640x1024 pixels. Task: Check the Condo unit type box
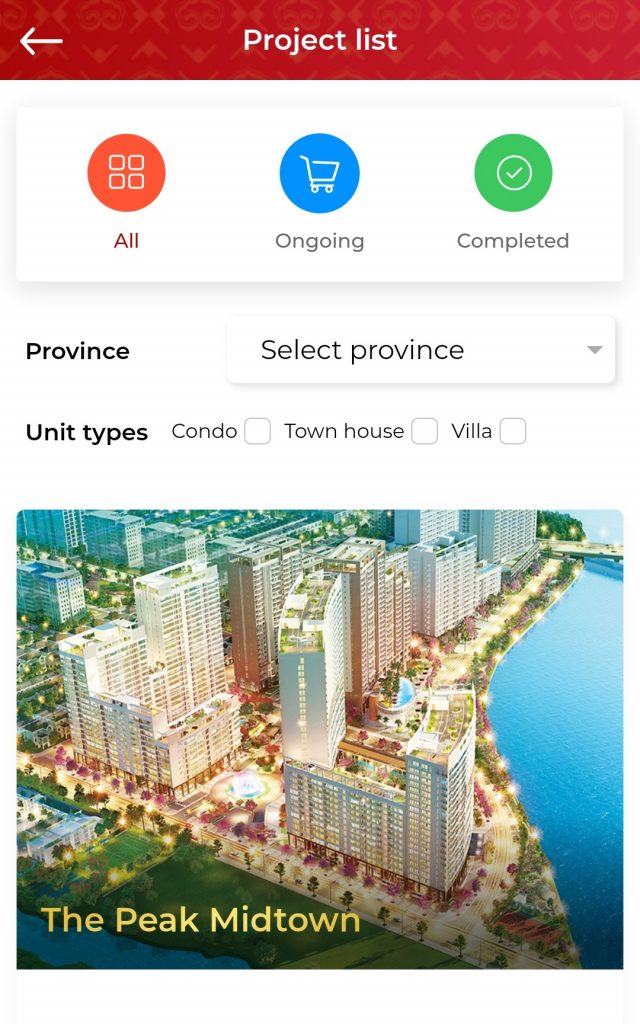coord(257,432)
